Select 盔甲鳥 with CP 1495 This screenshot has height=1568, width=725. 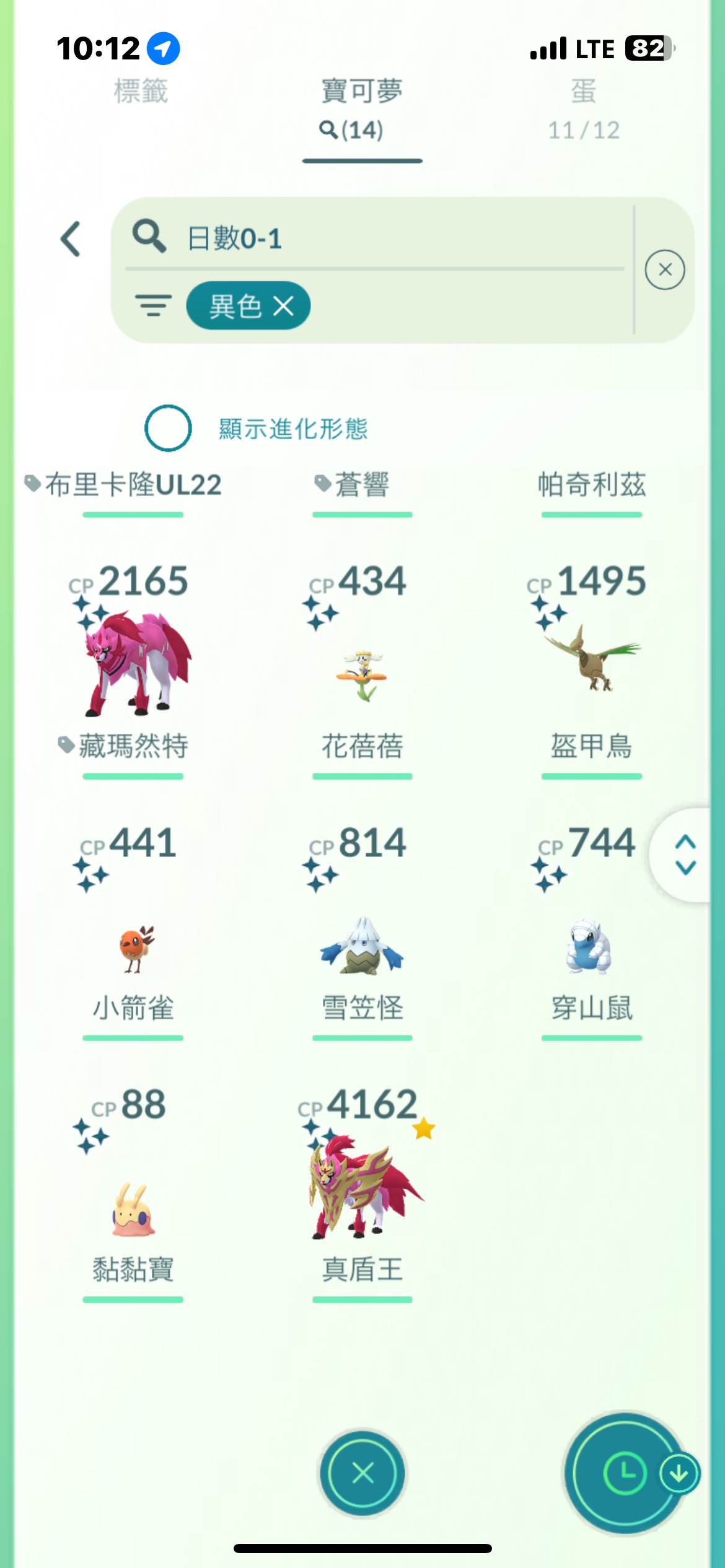591,663
